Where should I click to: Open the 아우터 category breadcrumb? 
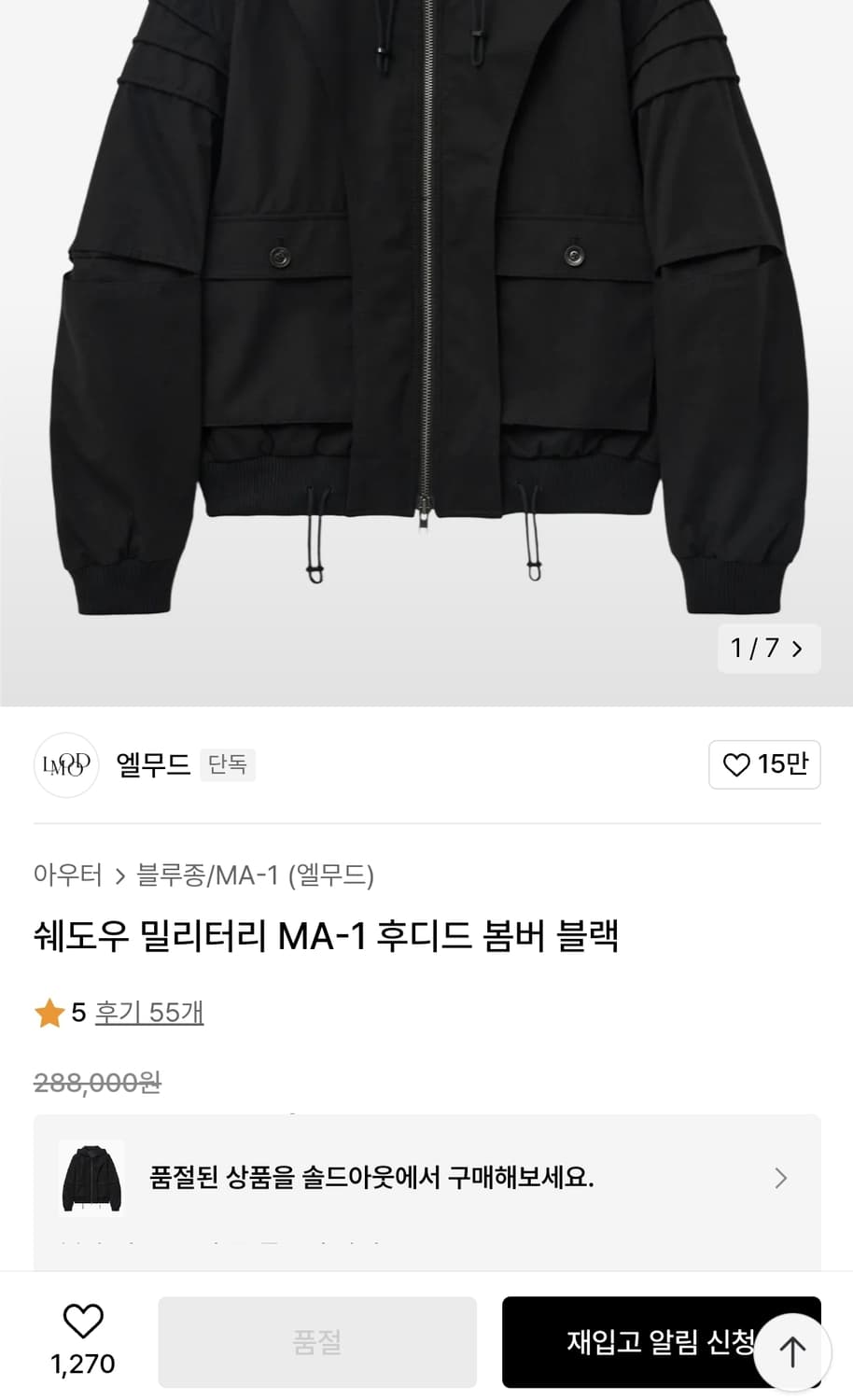(67, 875)
